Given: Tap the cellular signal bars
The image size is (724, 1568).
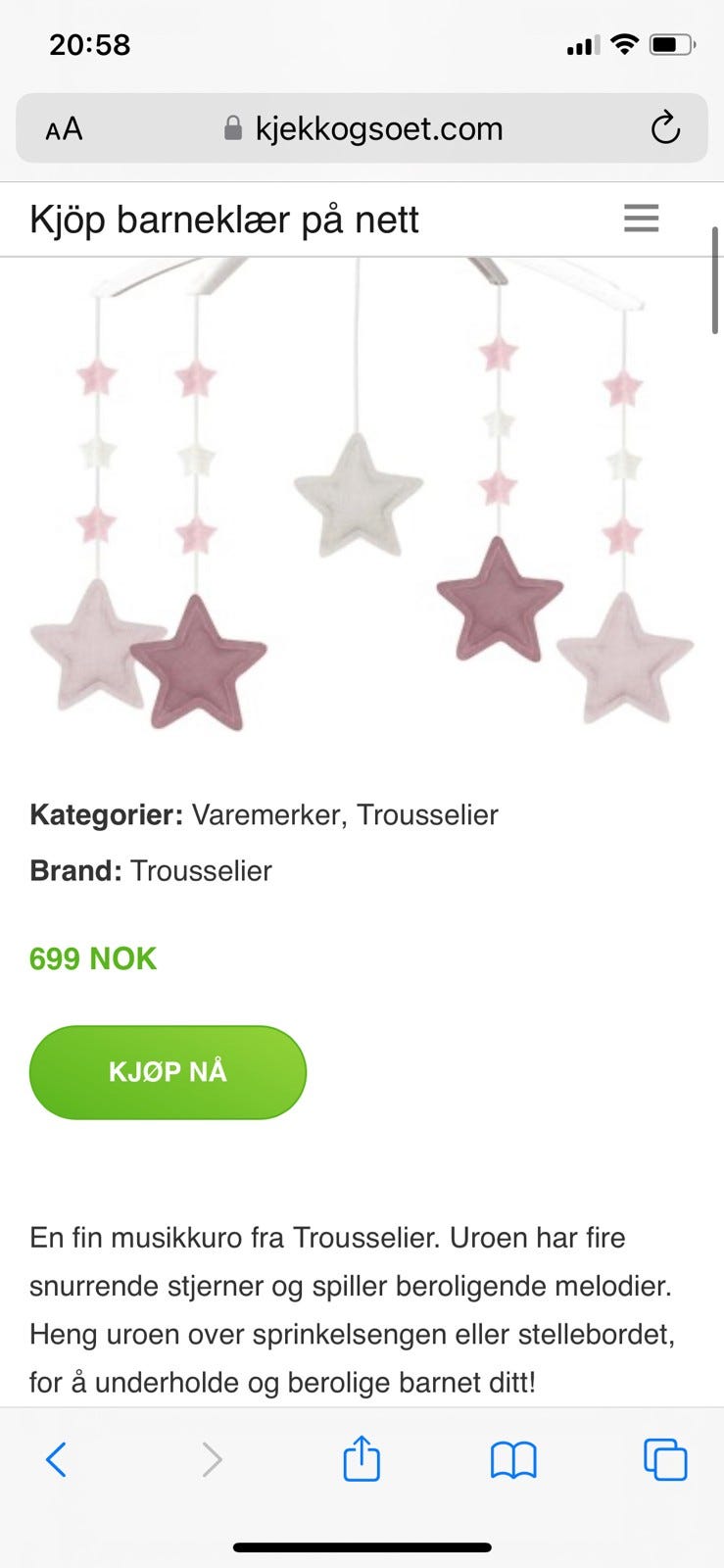Looking at the screenshot, I should [583, 43].
